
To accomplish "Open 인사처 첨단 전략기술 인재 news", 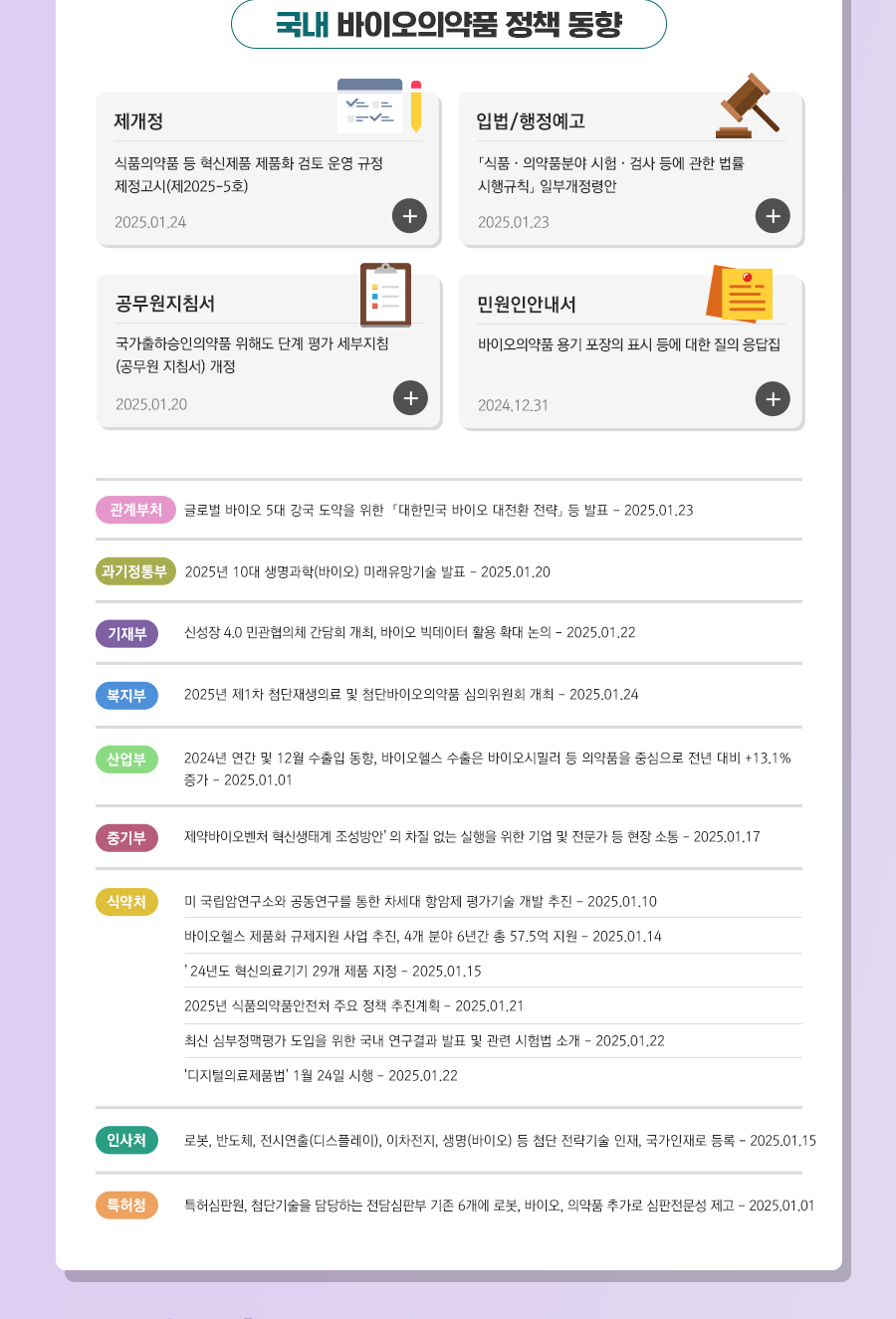I will pyautogui.click(x=500, y=1141).
